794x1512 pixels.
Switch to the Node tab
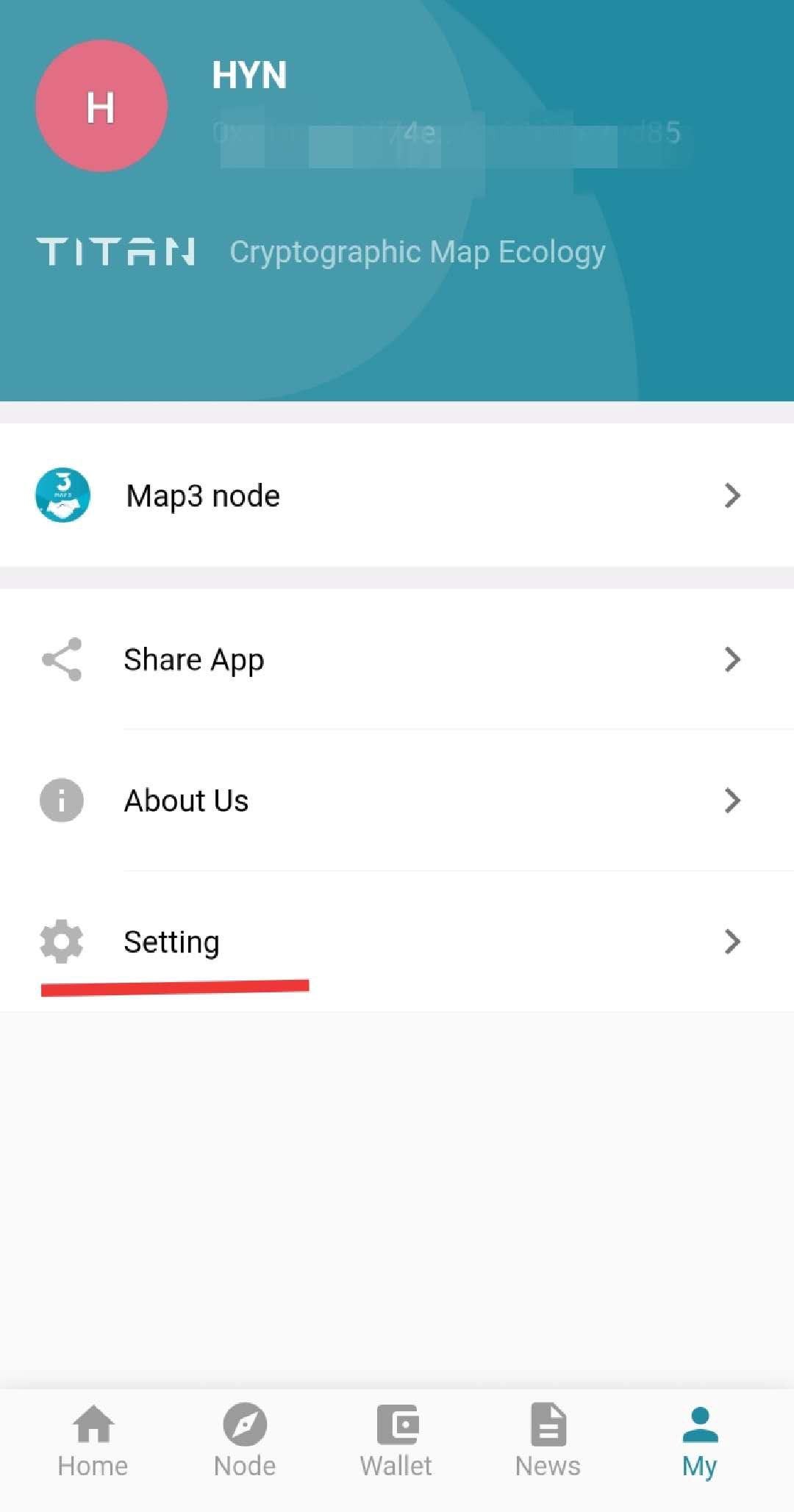(x=245, y=1441)
